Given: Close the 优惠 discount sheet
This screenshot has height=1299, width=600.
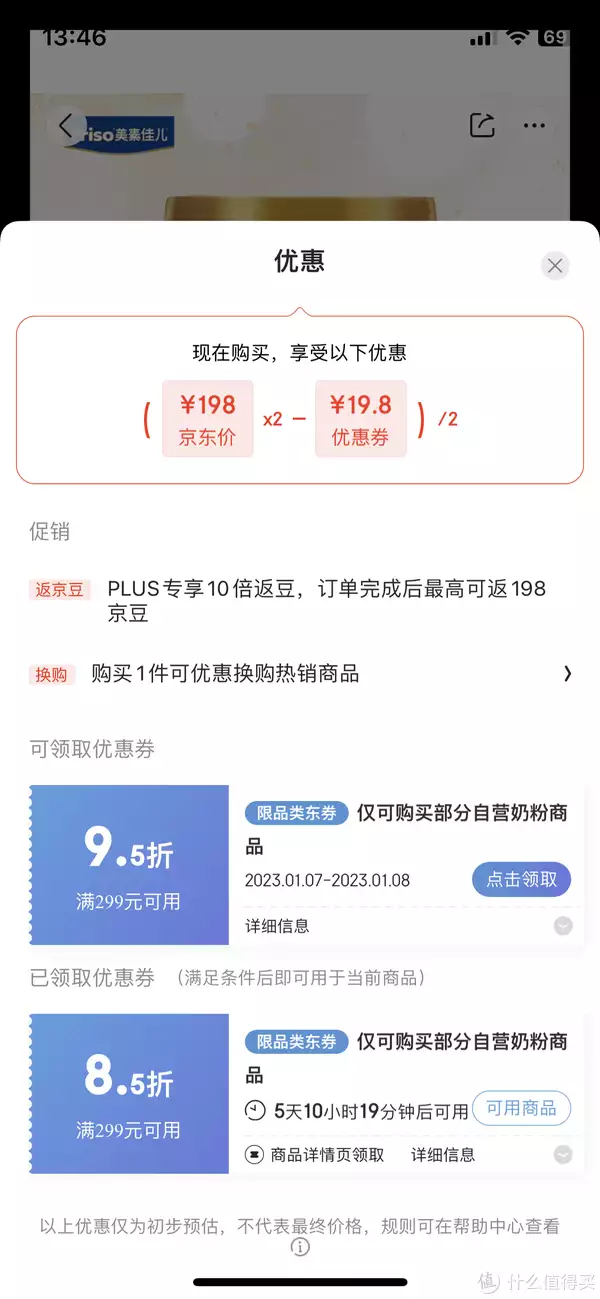Looking at the screenshot, I should pyautogui.click(x=555, y=265).
